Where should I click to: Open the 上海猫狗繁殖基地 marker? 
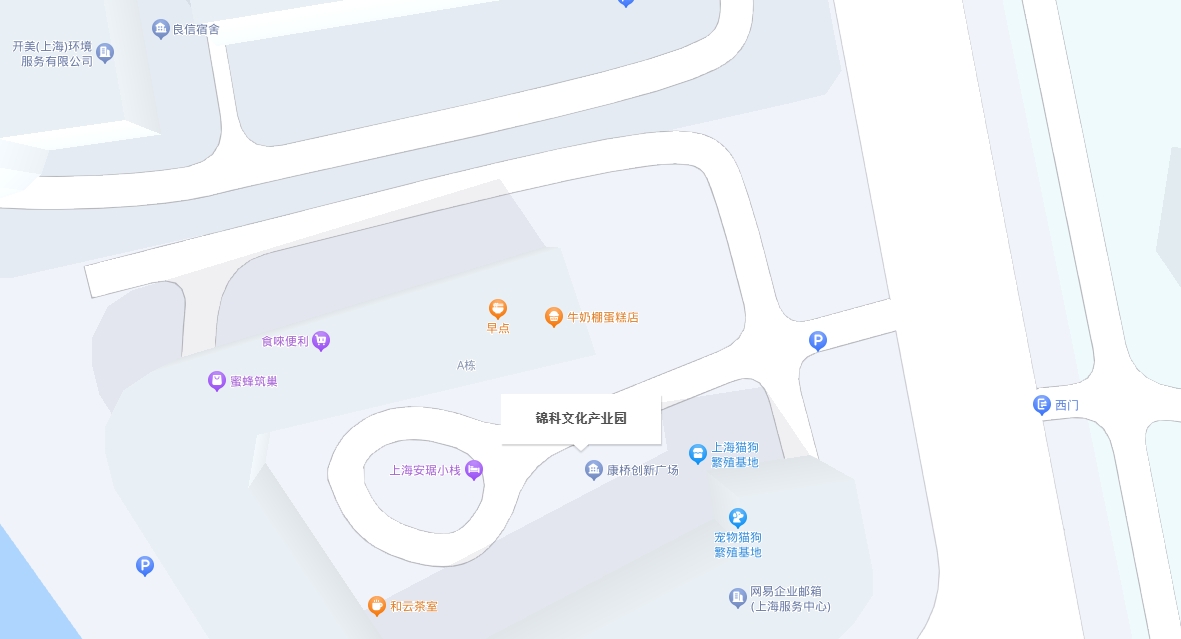698,454
